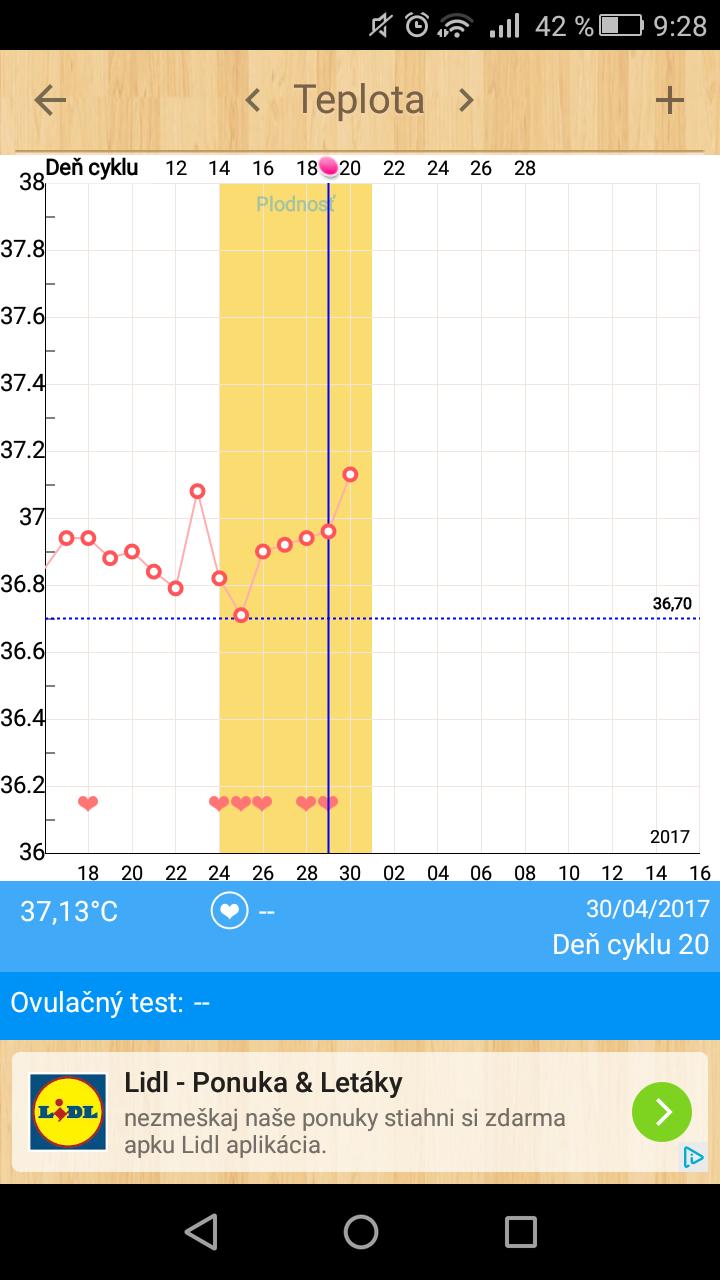Switch to the previous chart with left chevron

pyautogui.click(x=253, y=100)
